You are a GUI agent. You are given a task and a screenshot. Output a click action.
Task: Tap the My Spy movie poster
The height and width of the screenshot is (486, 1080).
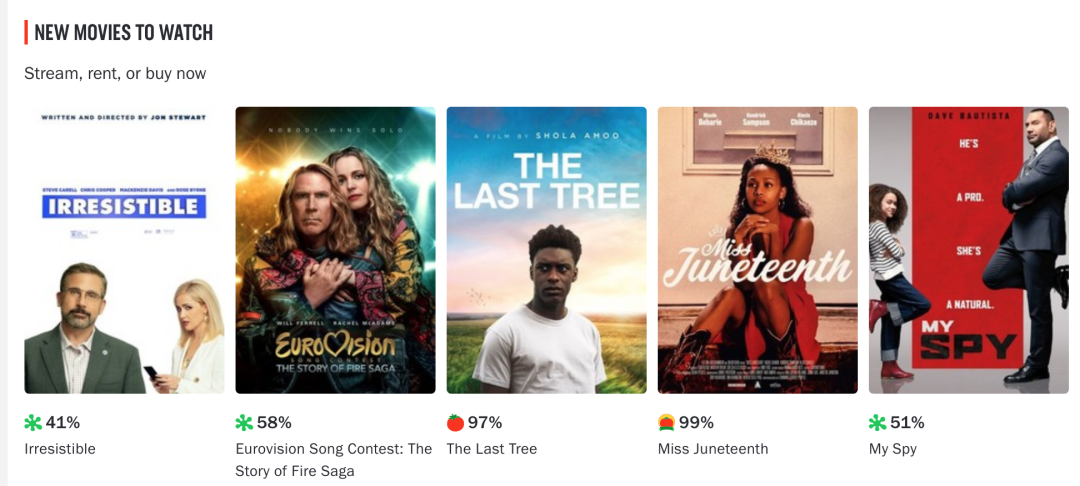[x=968, y=250]
